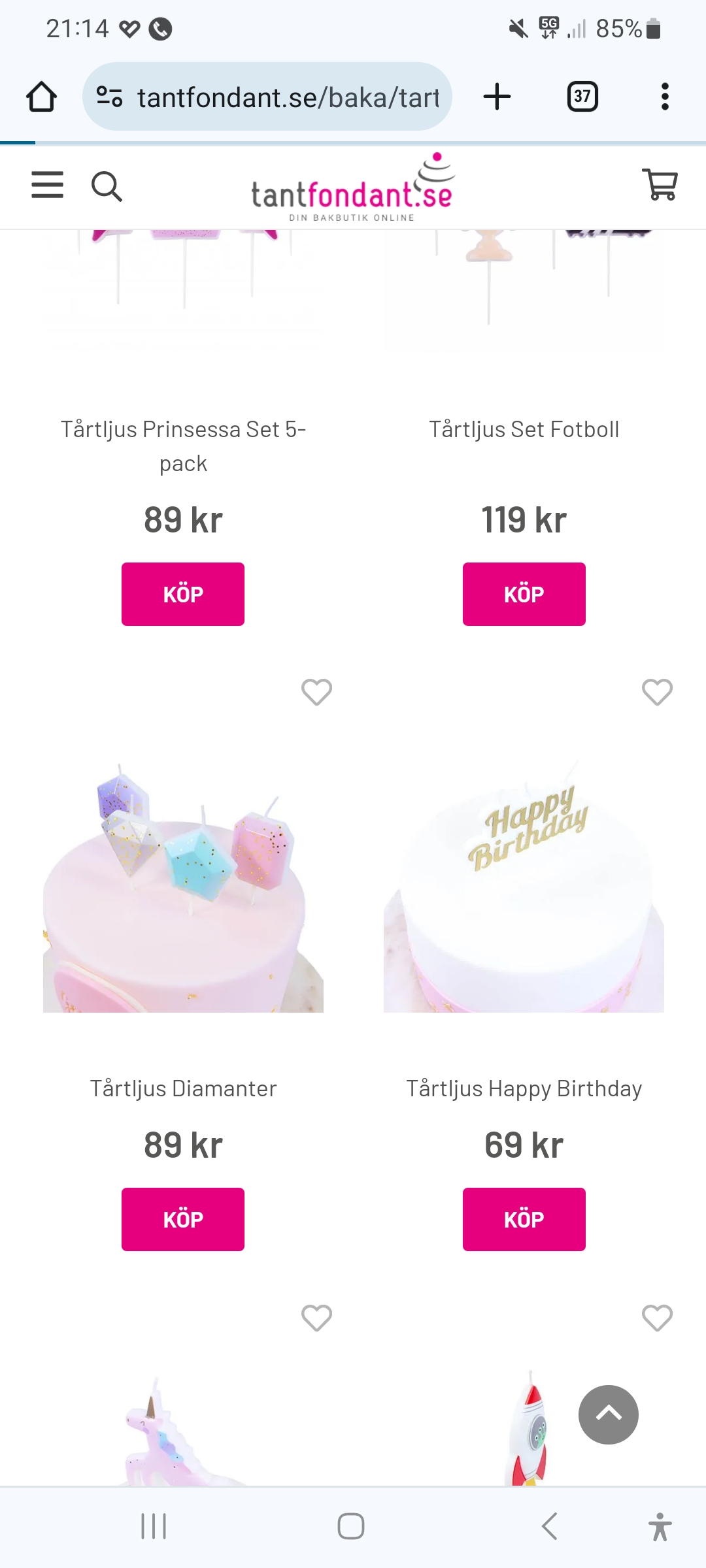The height and width of the screenshot is (1568, 706).
Task: Buy Tårtljus Diamanter for 89 kr
Action: (183, 1219)
